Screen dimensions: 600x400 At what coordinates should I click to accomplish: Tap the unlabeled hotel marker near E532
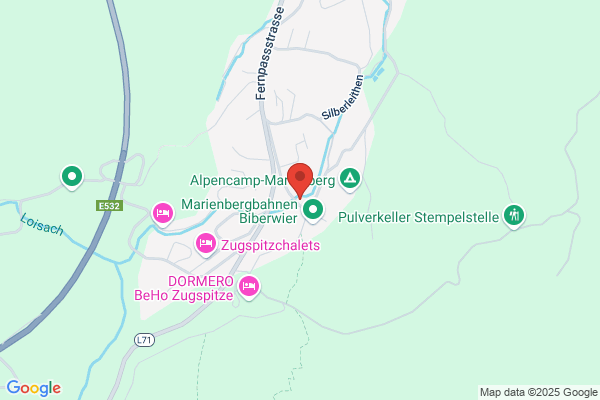point(163,214)
